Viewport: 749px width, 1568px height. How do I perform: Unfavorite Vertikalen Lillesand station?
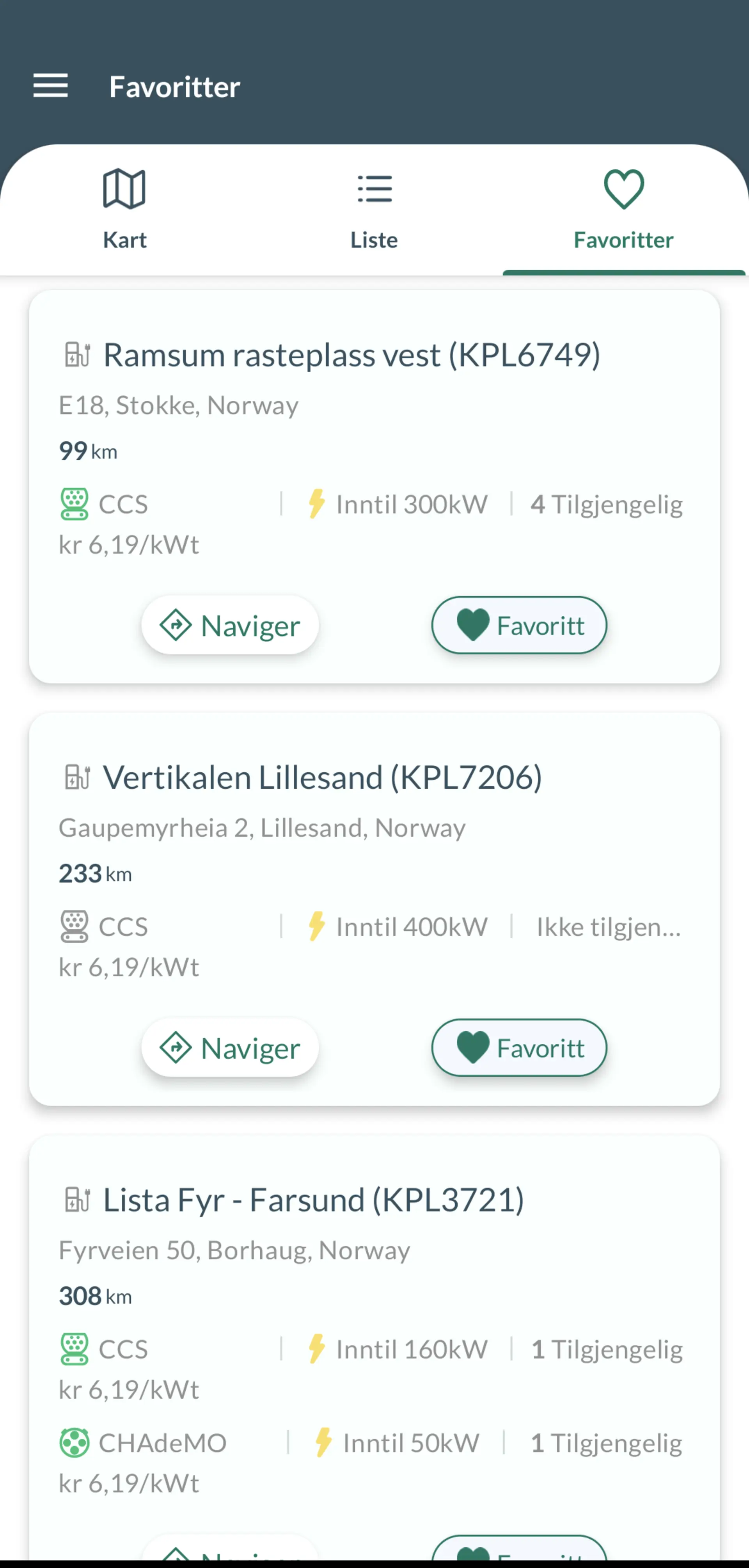pyautogui.click(x=519, y=1047)
